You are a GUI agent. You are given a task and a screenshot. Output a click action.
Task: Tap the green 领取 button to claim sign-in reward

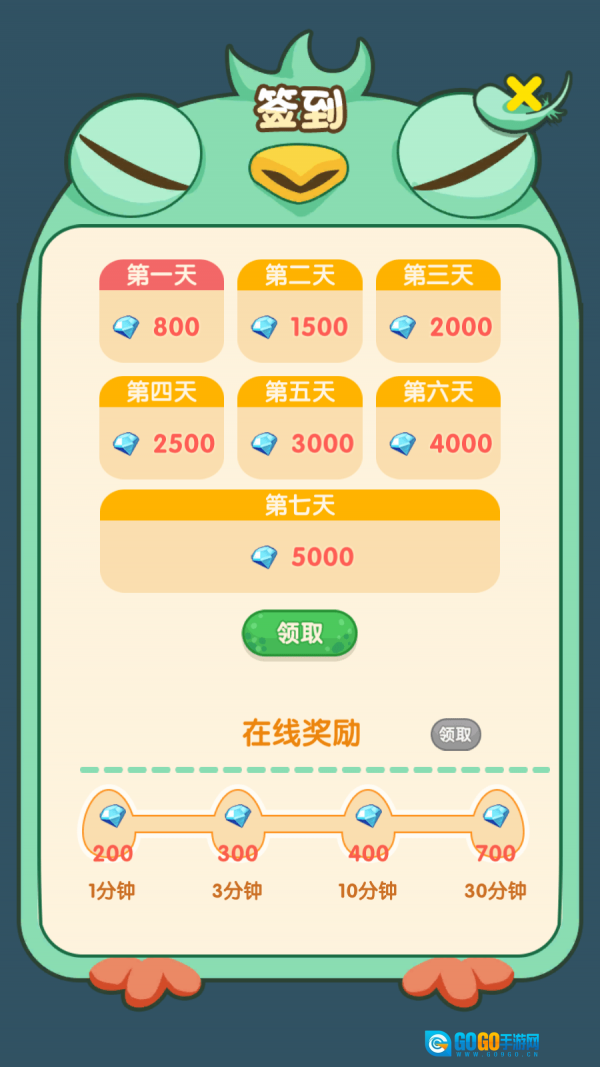[x=300, y=634]
